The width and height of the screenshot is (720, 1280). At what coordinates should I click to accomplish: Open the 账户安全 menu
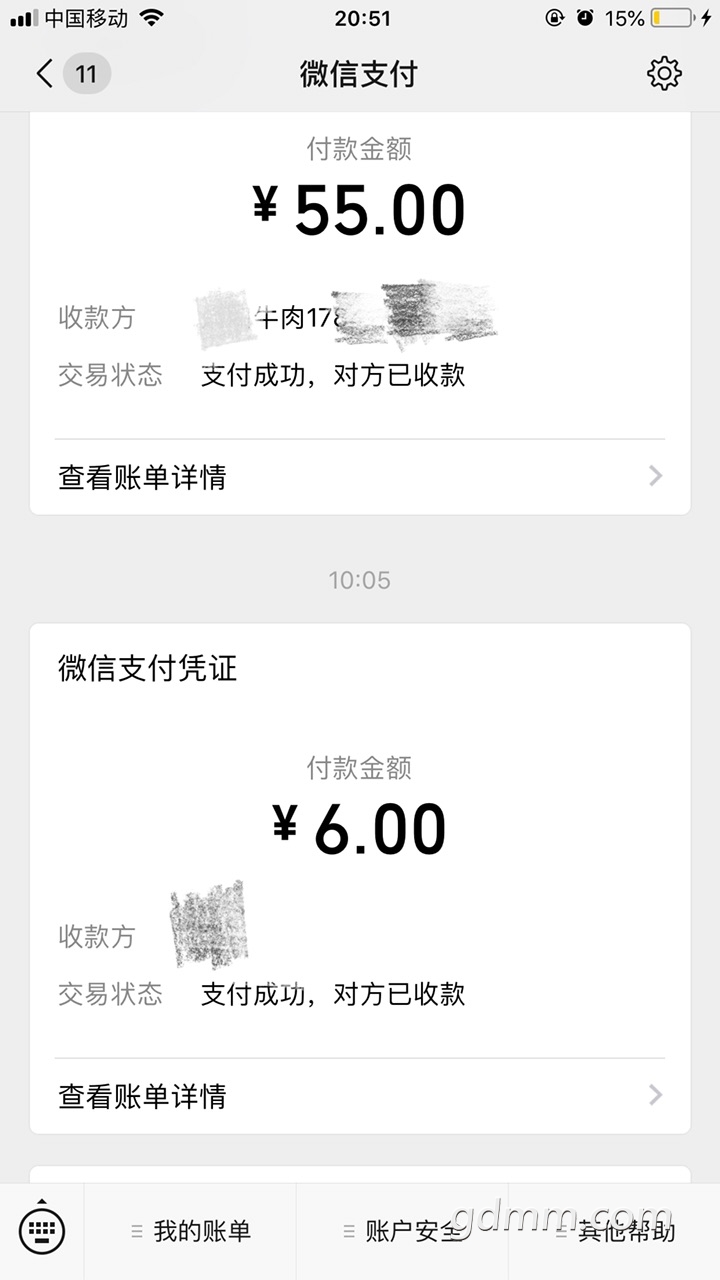click(403, 1231)
